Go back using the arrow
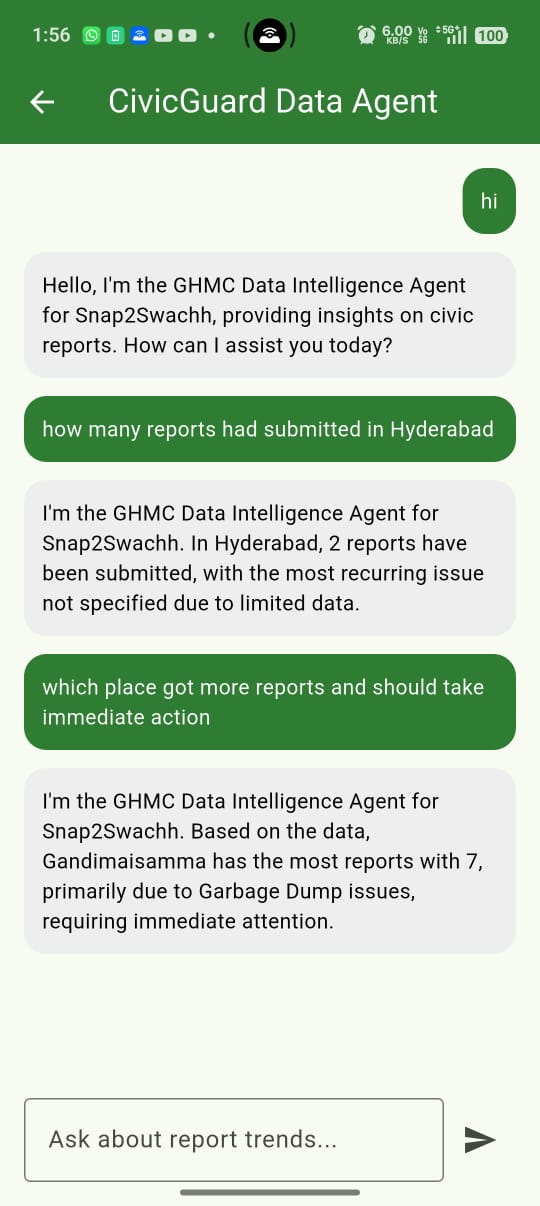This screenshot has width=540, height=1206. [x=42, y=102]
